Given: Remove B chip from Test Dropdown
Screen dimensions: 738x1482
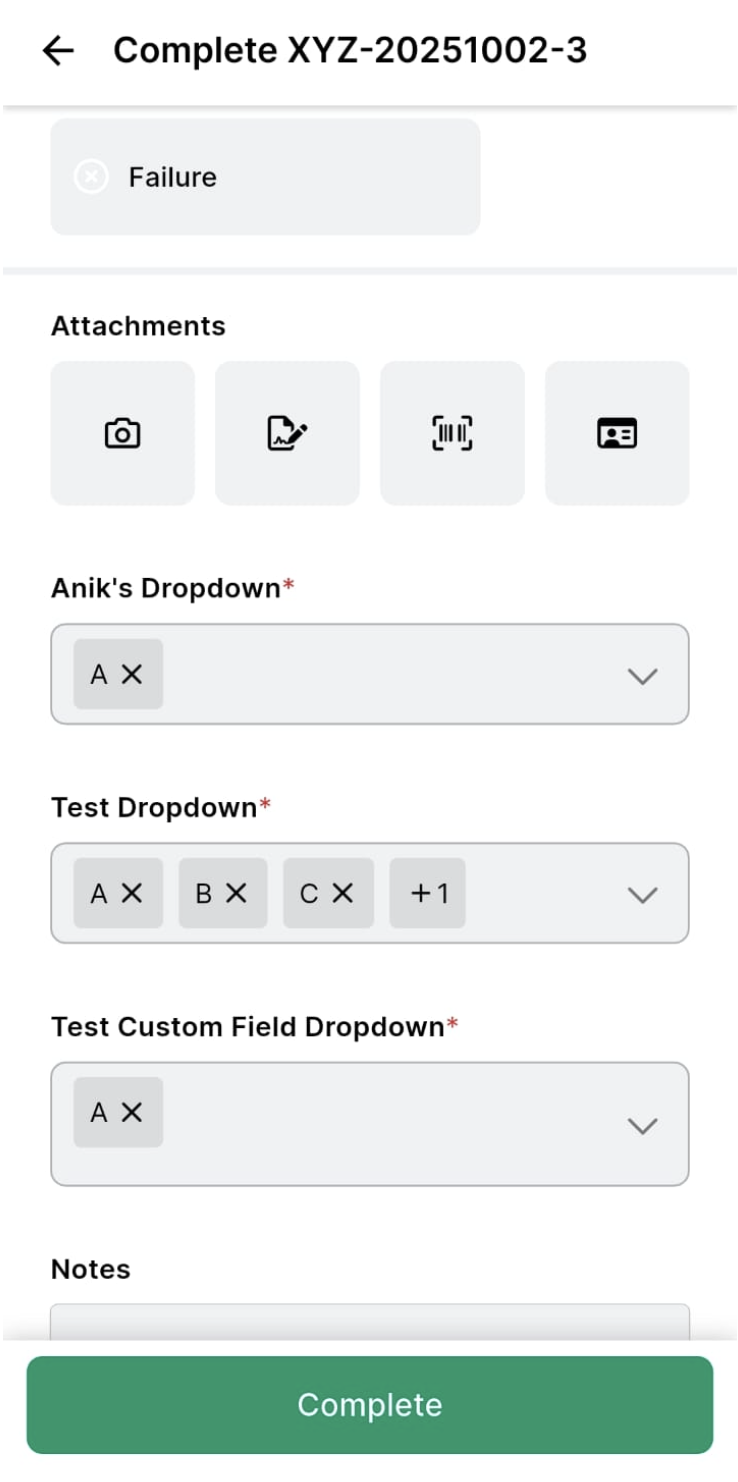Looking at the screenshot, I should tap(236, 893).
